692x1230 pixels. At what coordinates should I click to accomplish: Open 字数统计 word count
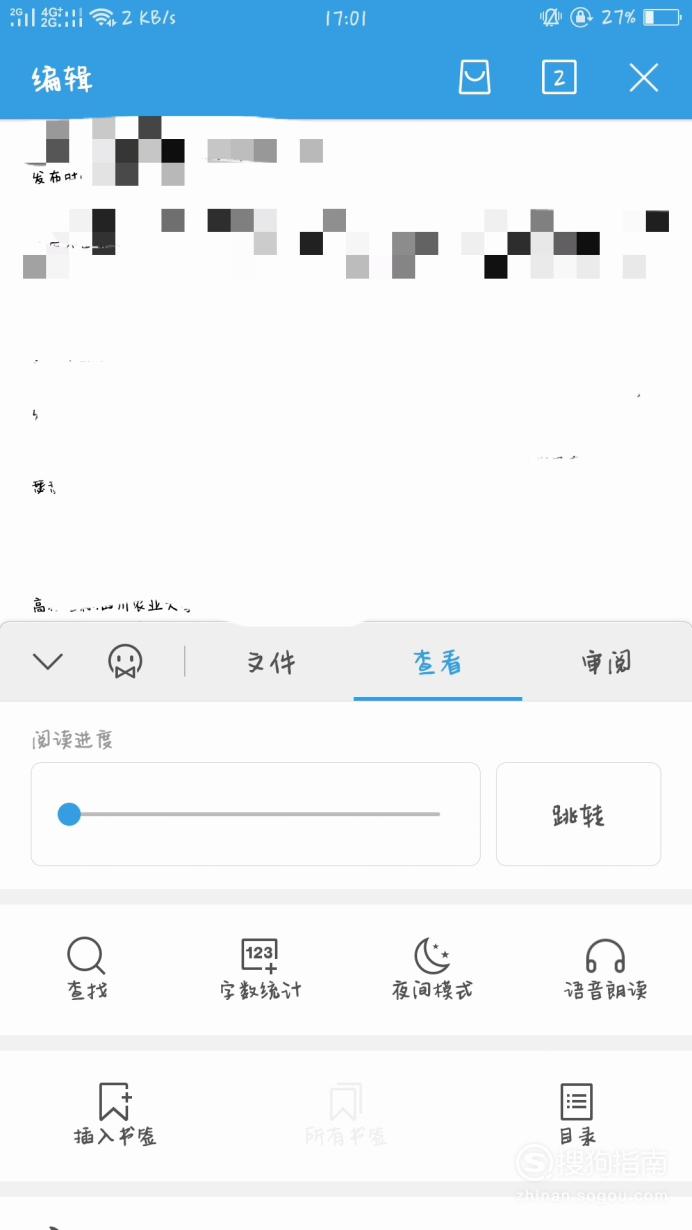[260, 969]
